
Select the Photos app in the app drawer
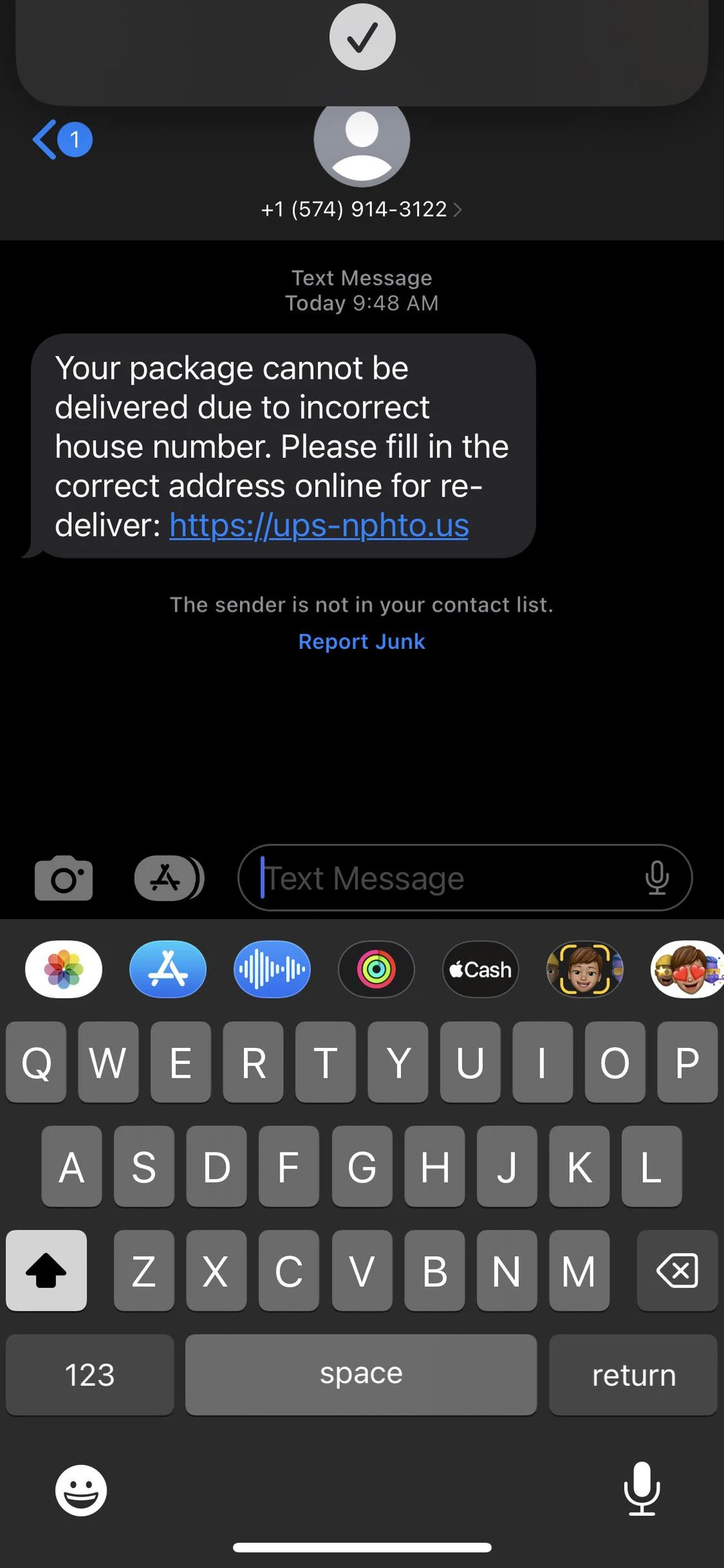63,969
